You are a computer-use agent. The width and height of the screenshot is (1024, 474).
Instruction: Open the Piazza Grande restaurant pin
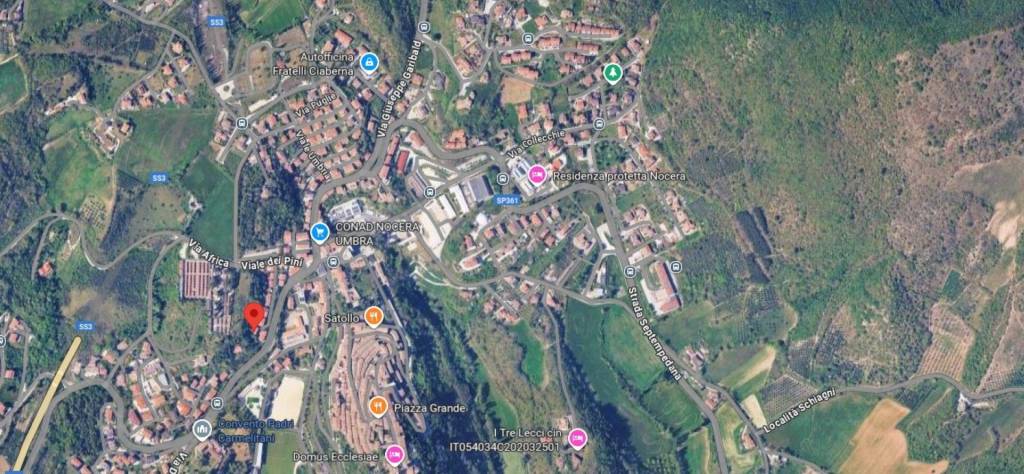pos(377,406)
